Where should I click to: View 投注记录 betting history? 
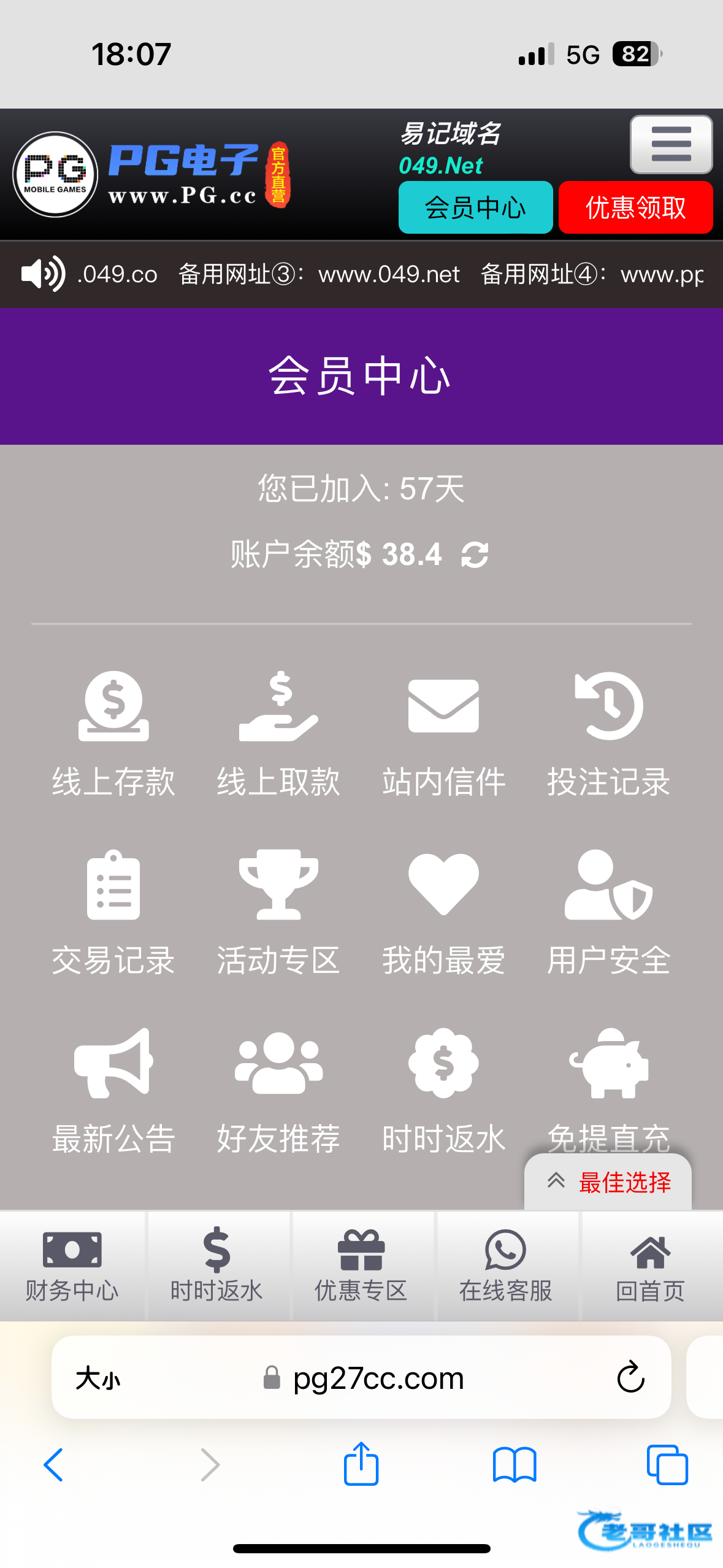point(608,733)
